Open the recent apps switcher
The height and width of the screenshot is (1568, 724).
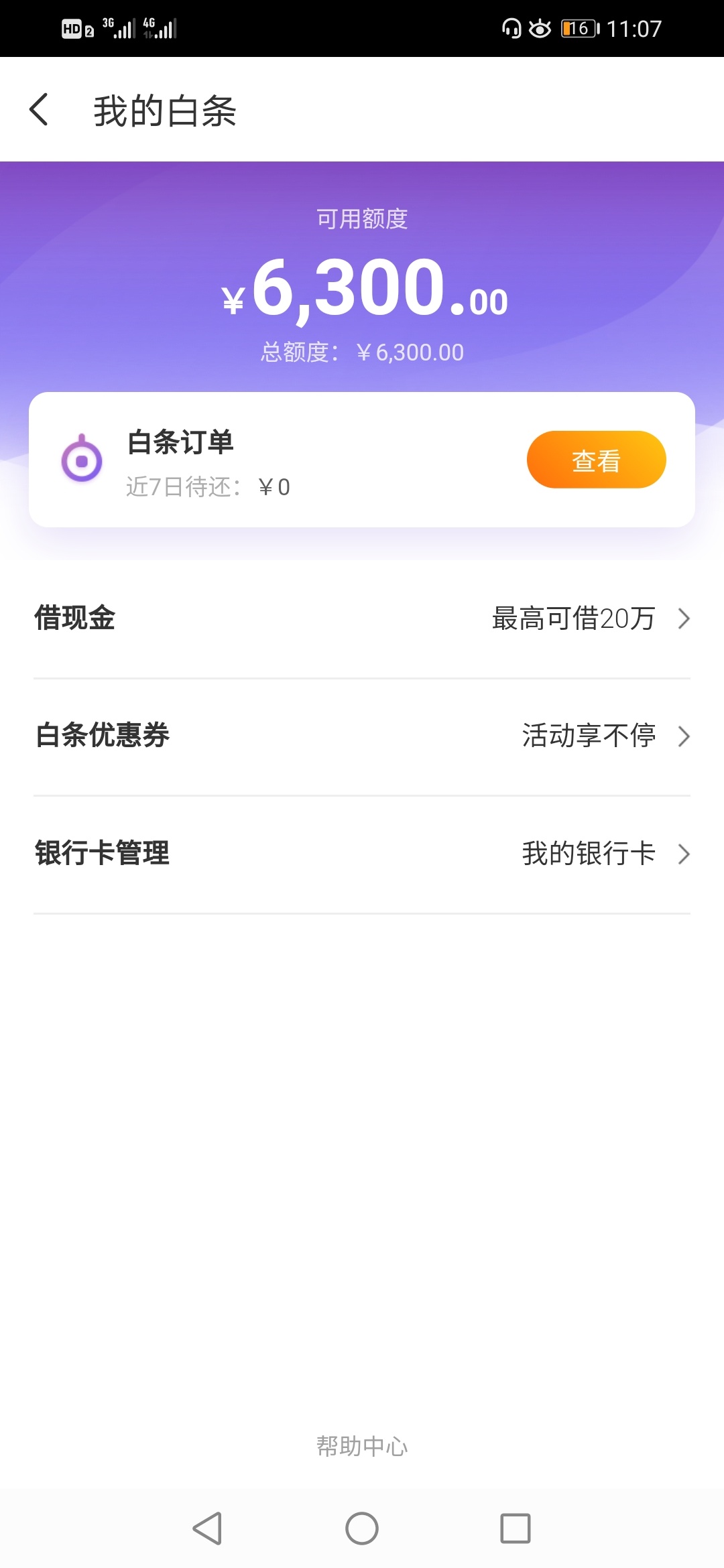pos(516,1528)
